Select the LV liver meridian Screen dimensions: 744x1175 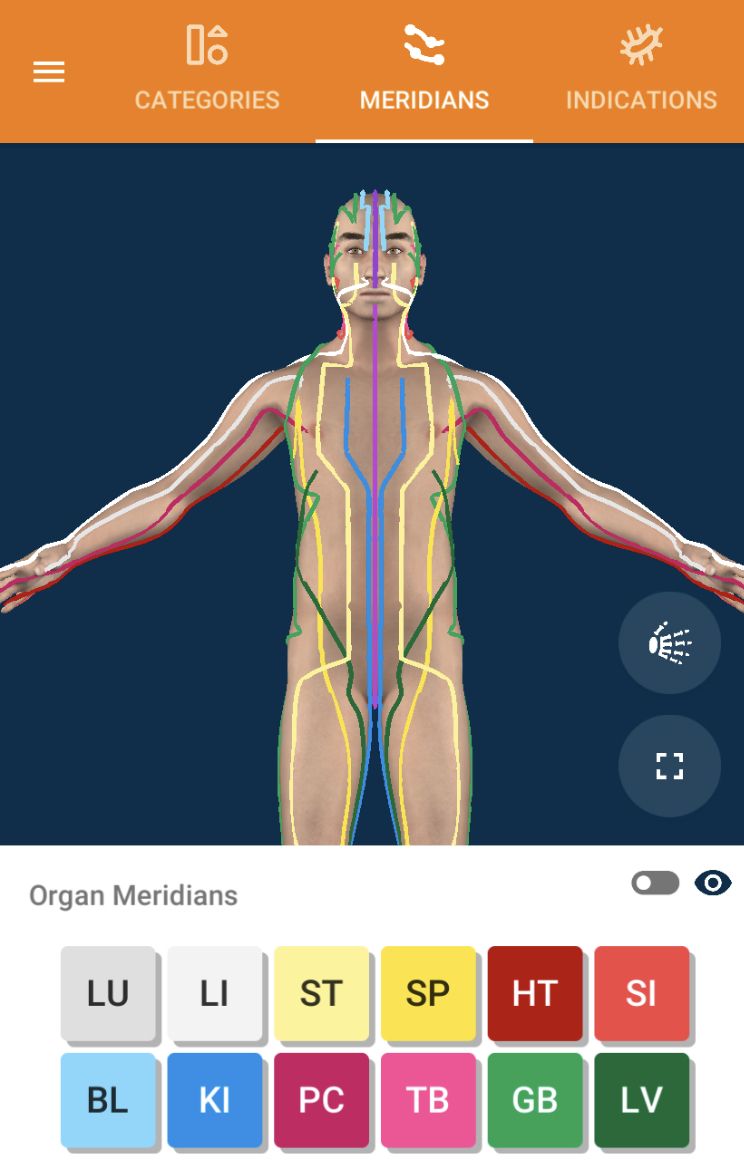click(x=641, y=1100)
